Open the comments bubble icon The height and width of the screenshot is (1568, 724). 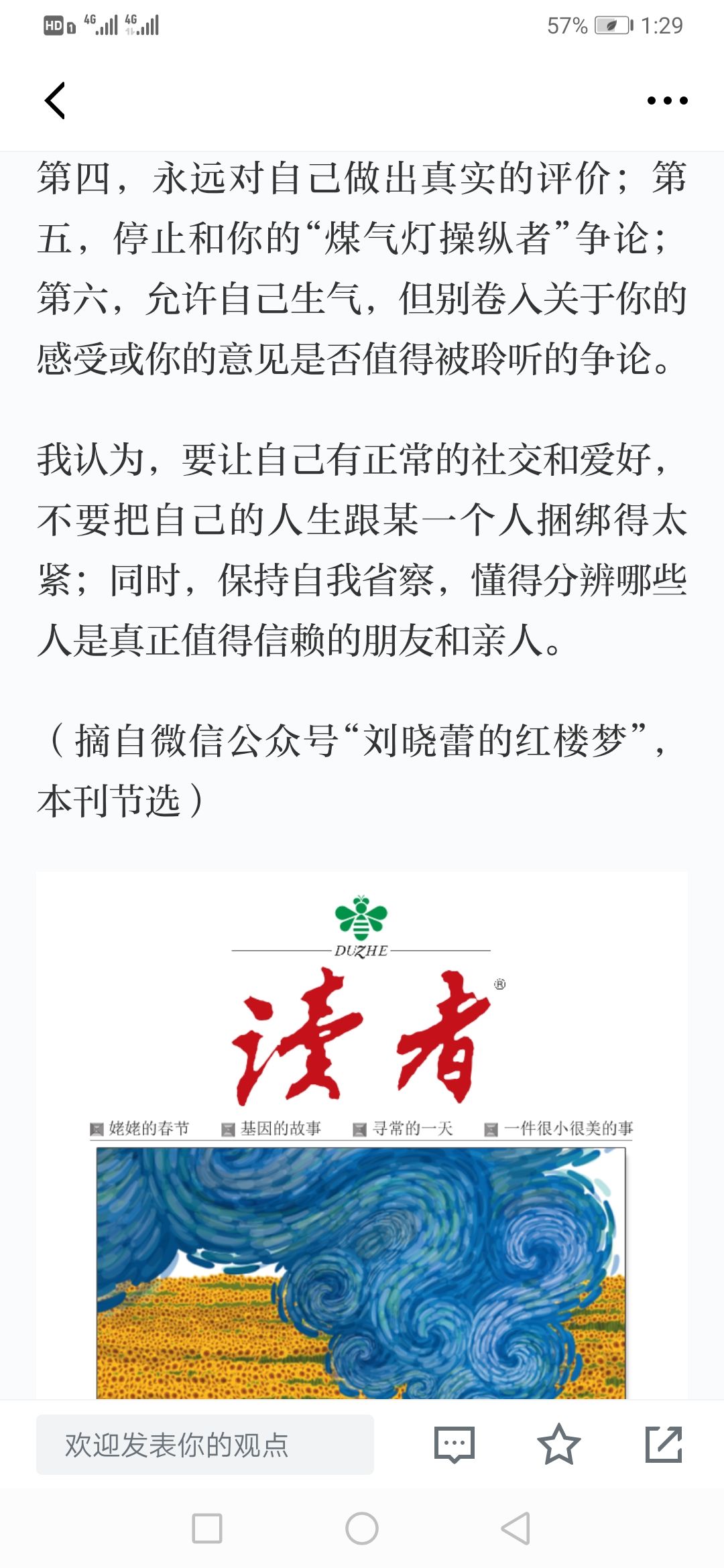point(455,1445)
